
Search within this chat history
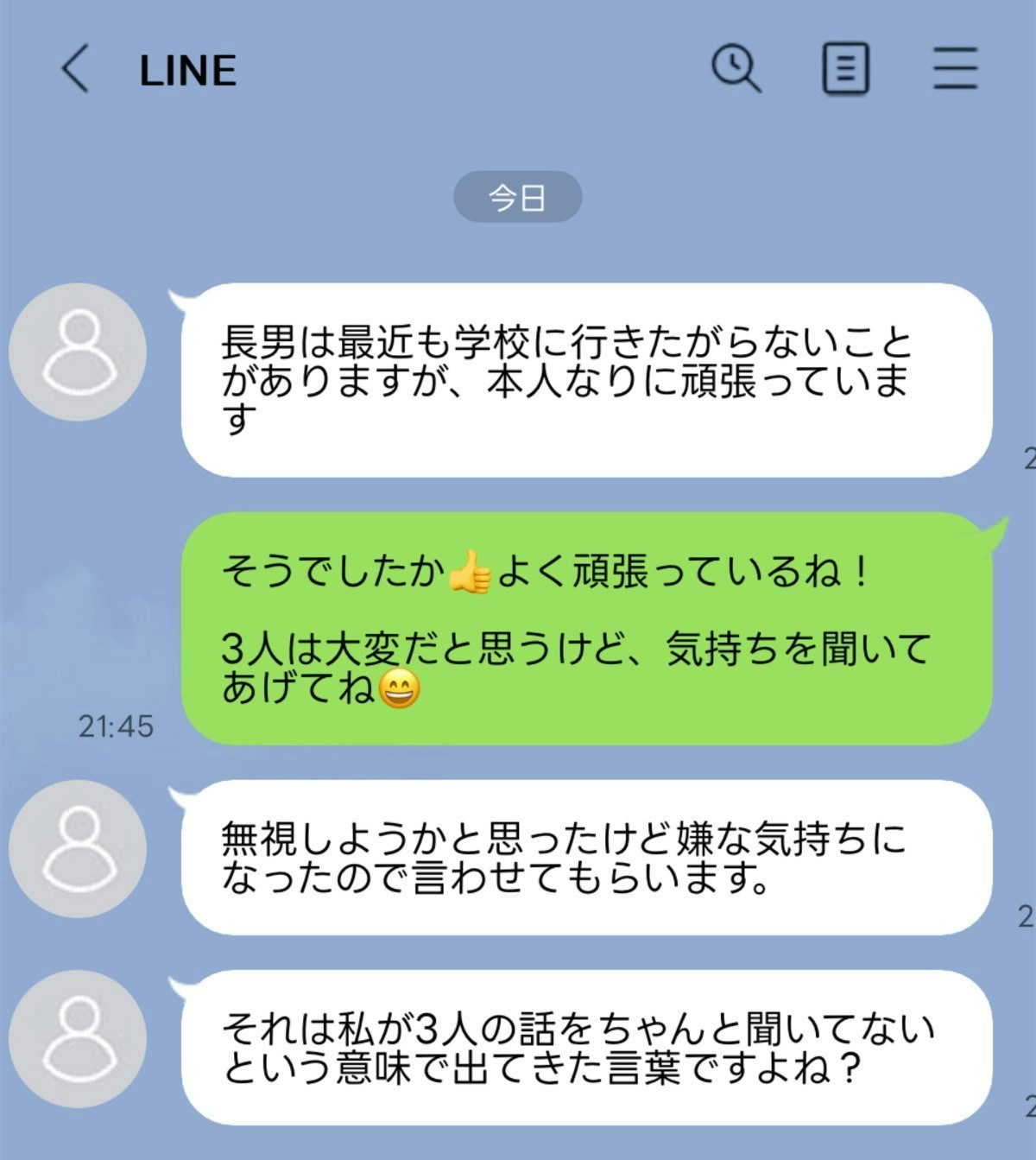tap(736, 69)
